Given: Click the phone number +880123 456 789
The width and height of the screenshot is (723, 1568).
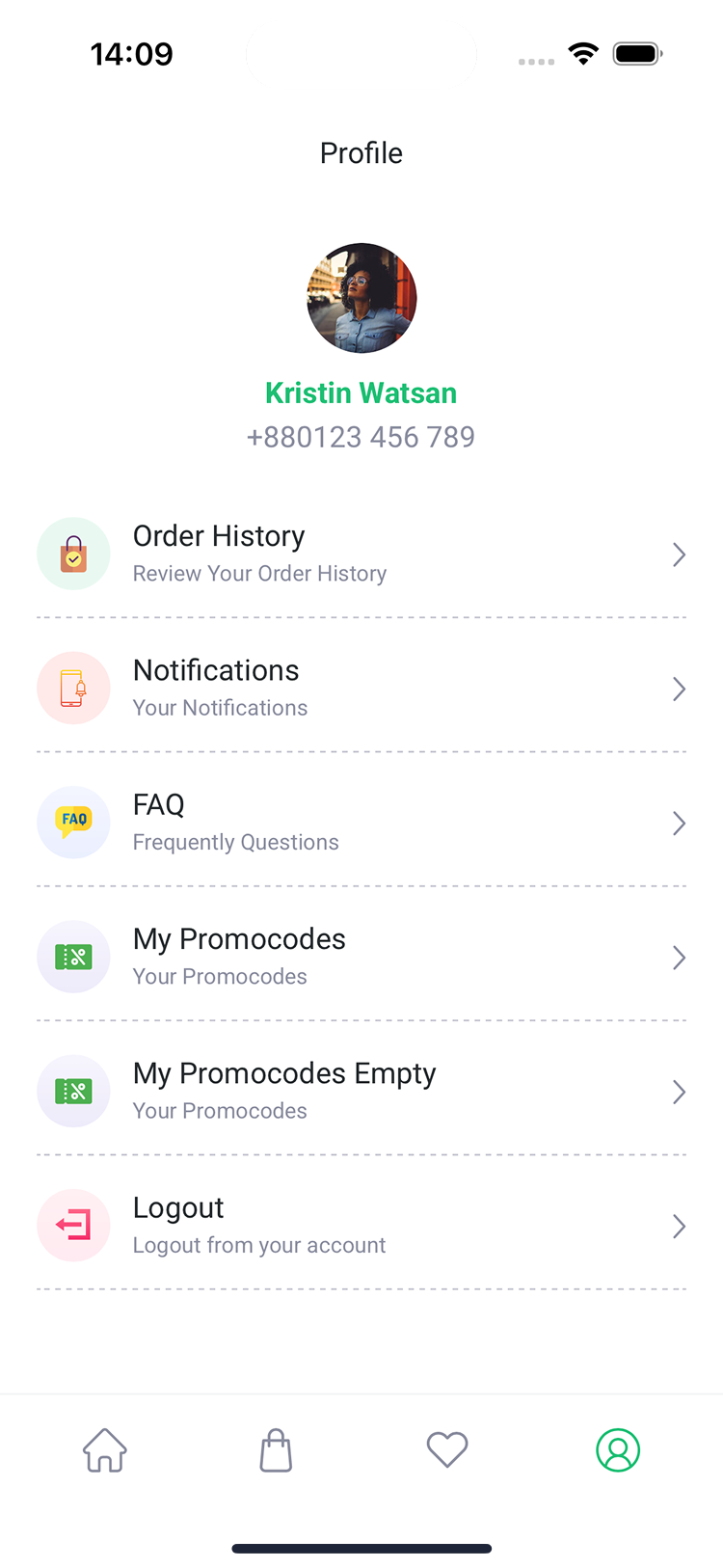Looking at the screenshot, I should [361, 437].
